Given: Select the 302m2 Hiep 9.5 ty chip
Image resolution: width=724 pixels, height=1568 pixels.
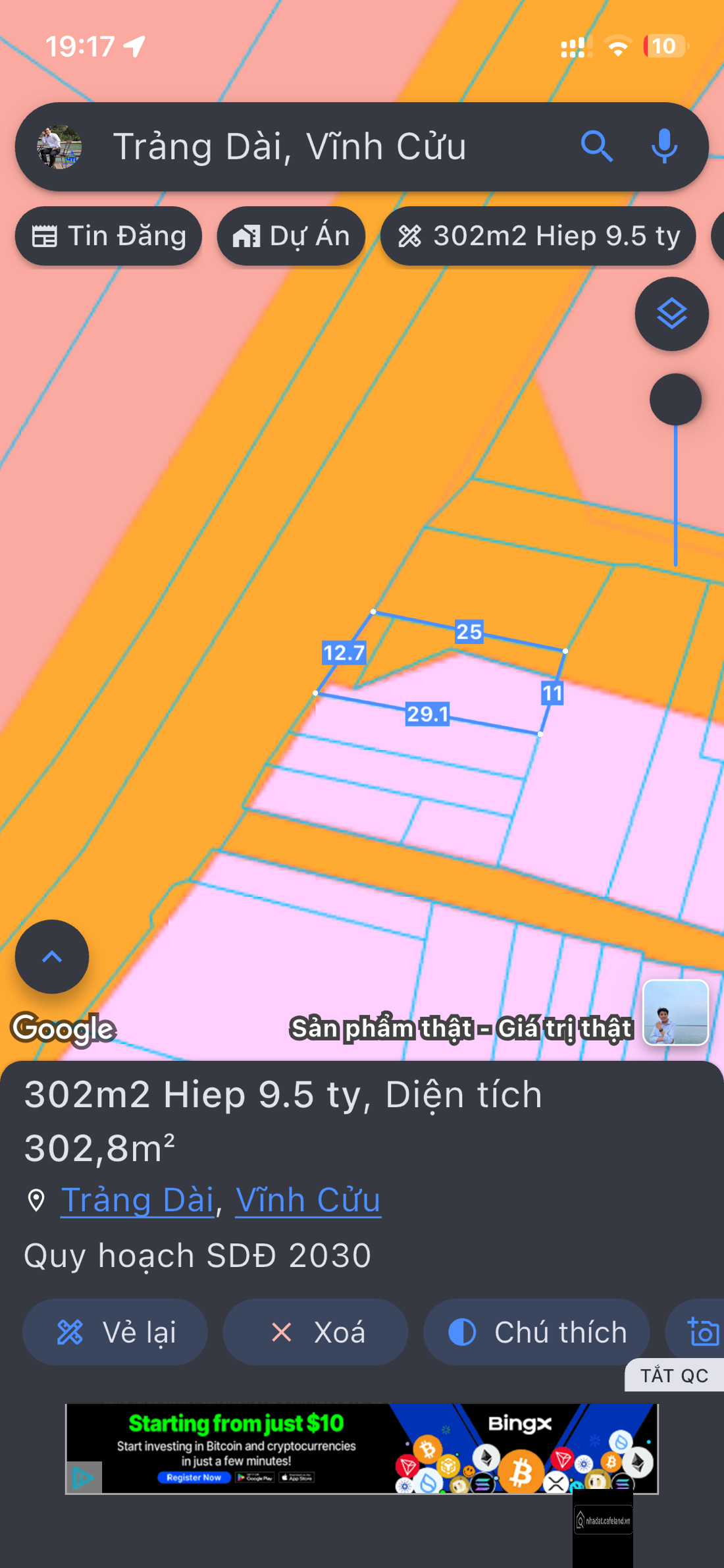Looking at the screenshot, I should 538,236.
